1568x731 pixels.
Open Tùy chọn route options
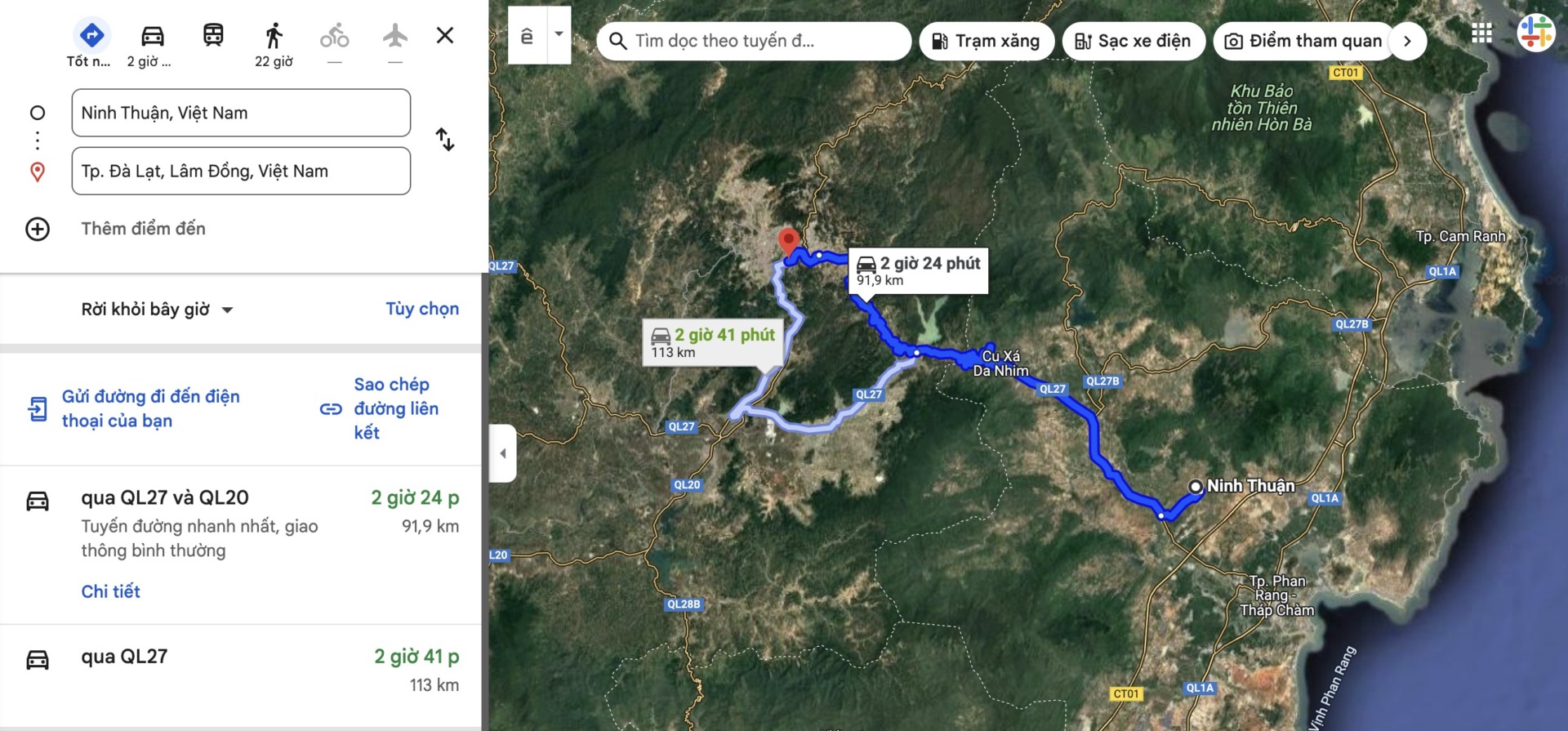(x=422, y=309)
